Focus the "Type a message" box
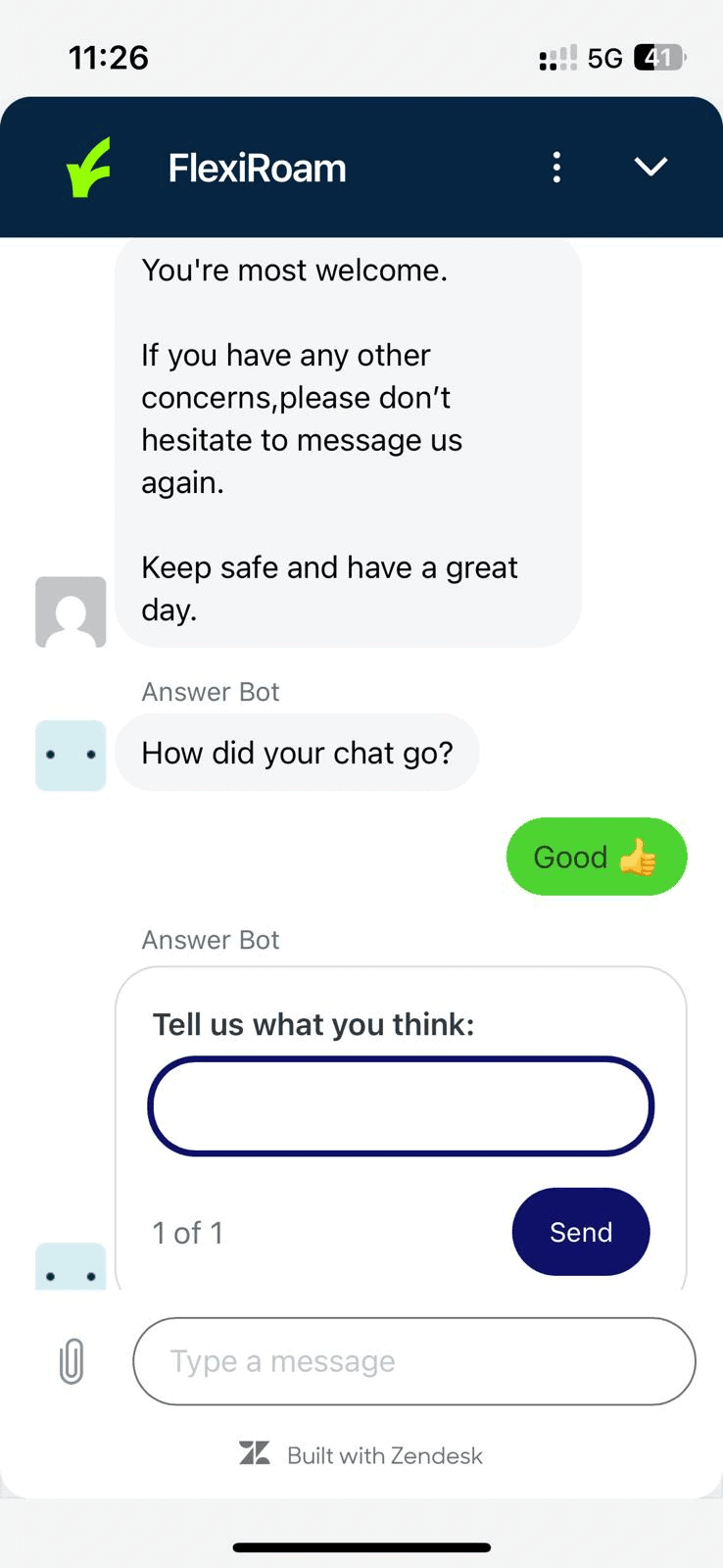 coord(414,1361)
